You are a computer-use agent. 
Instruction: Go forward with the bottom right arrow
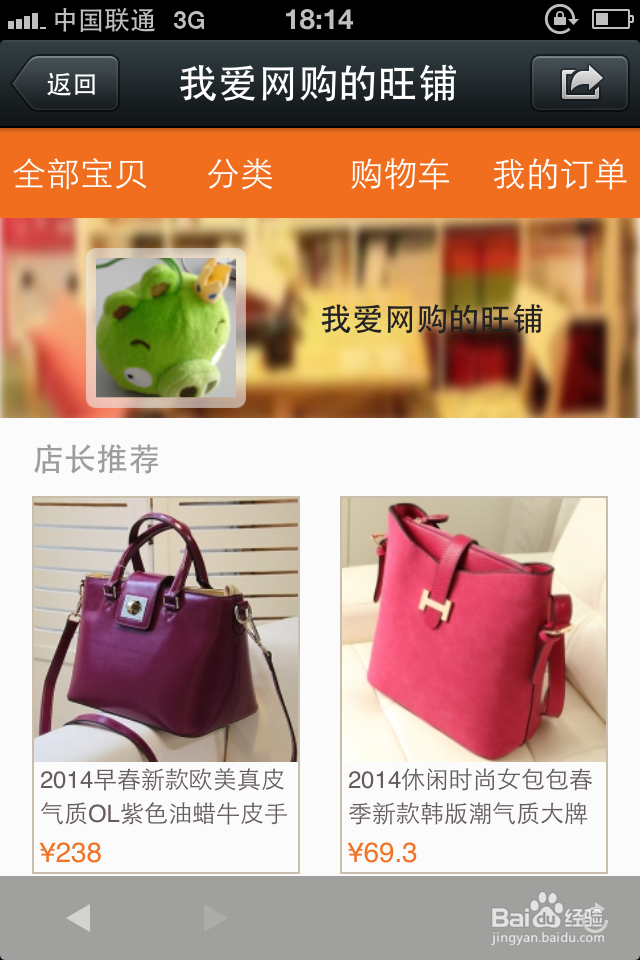[x=215, y=917]
